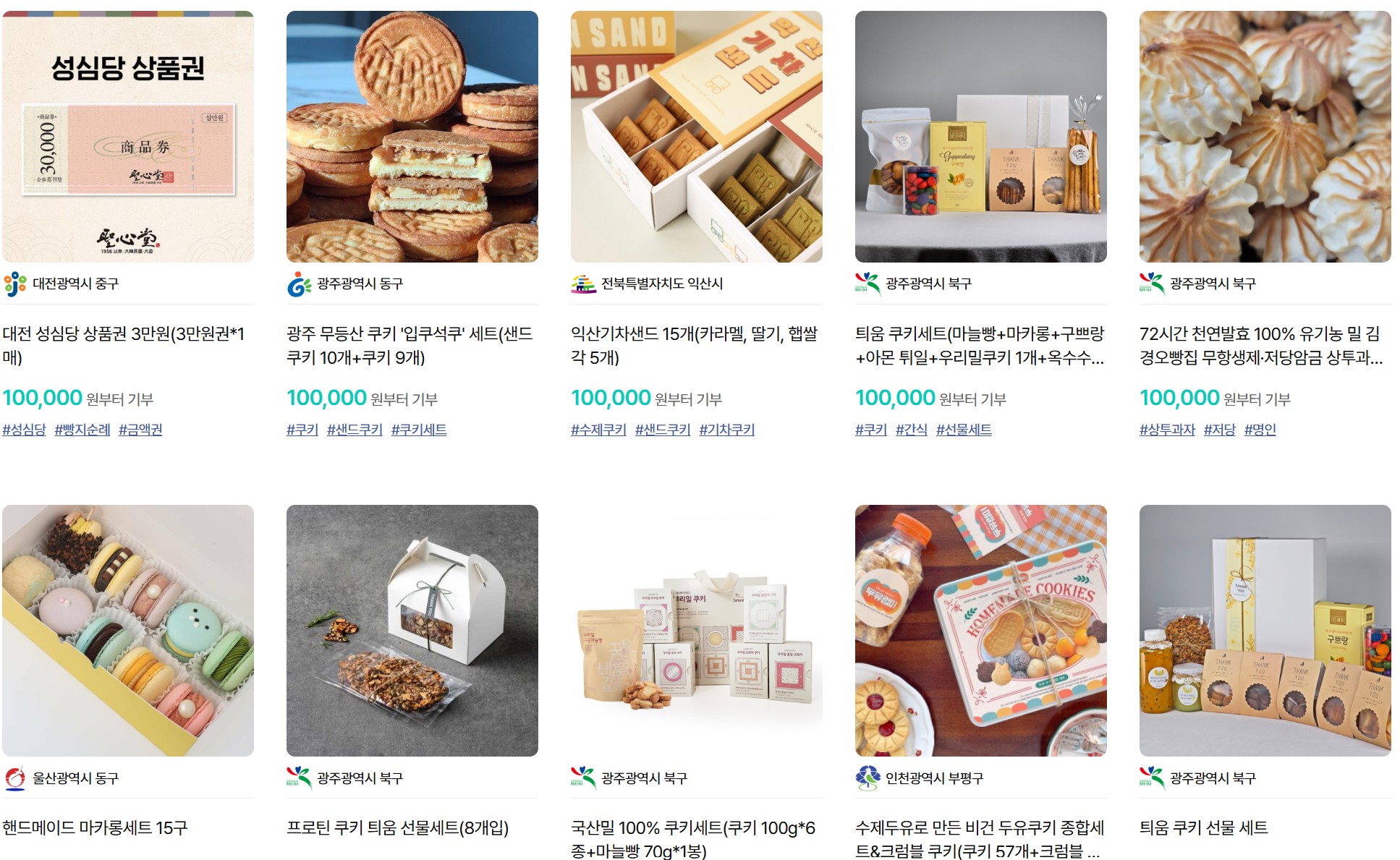1400x860 pixels.
Task: Select the #쿠키세트 hashtag link
Action: click(x=419, y=430)
